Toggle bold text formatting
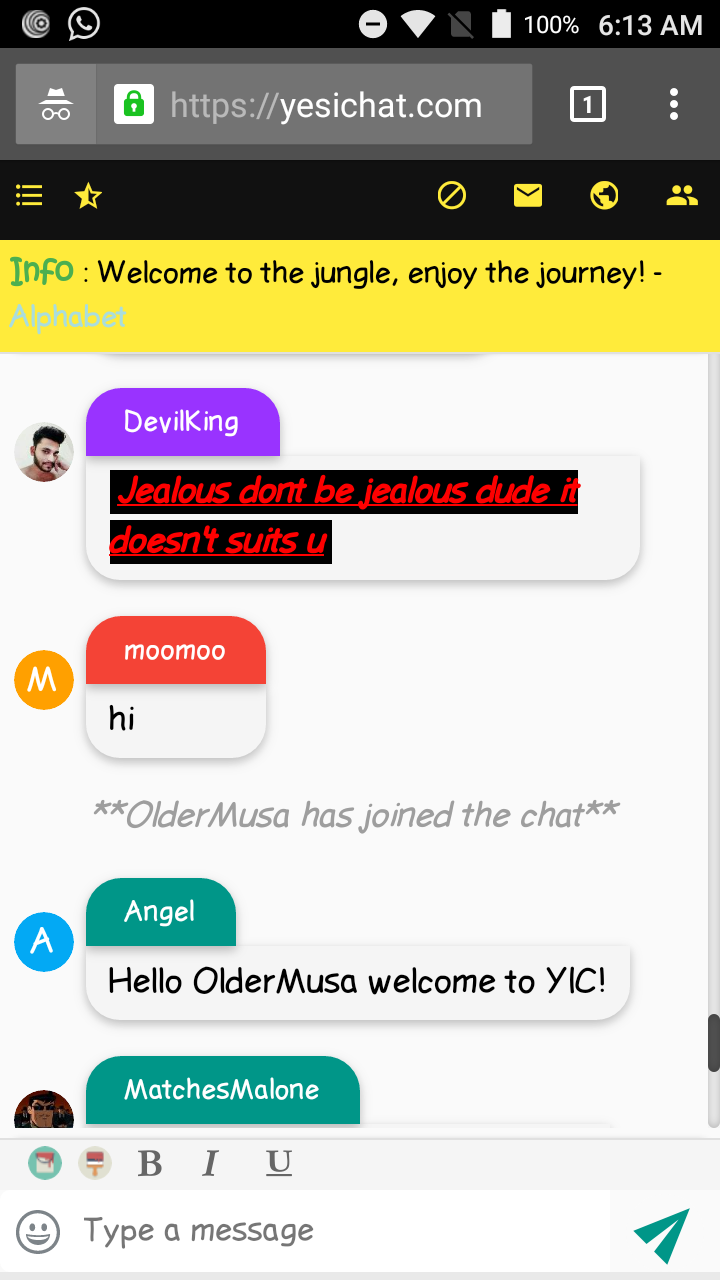720x1280 pixels. [150, 1163]
